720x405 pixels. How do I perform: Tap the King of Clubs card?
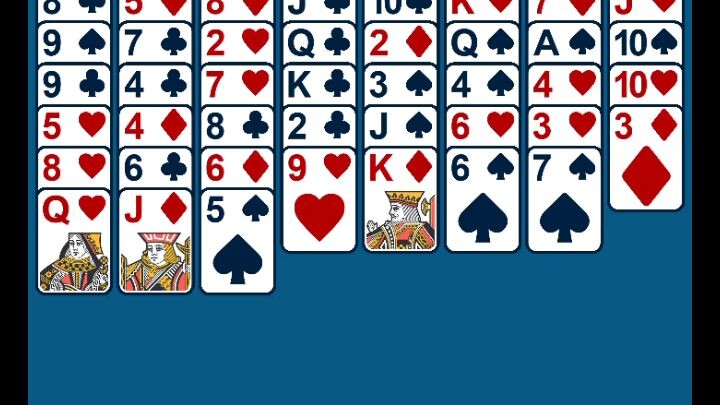[319, 85]
